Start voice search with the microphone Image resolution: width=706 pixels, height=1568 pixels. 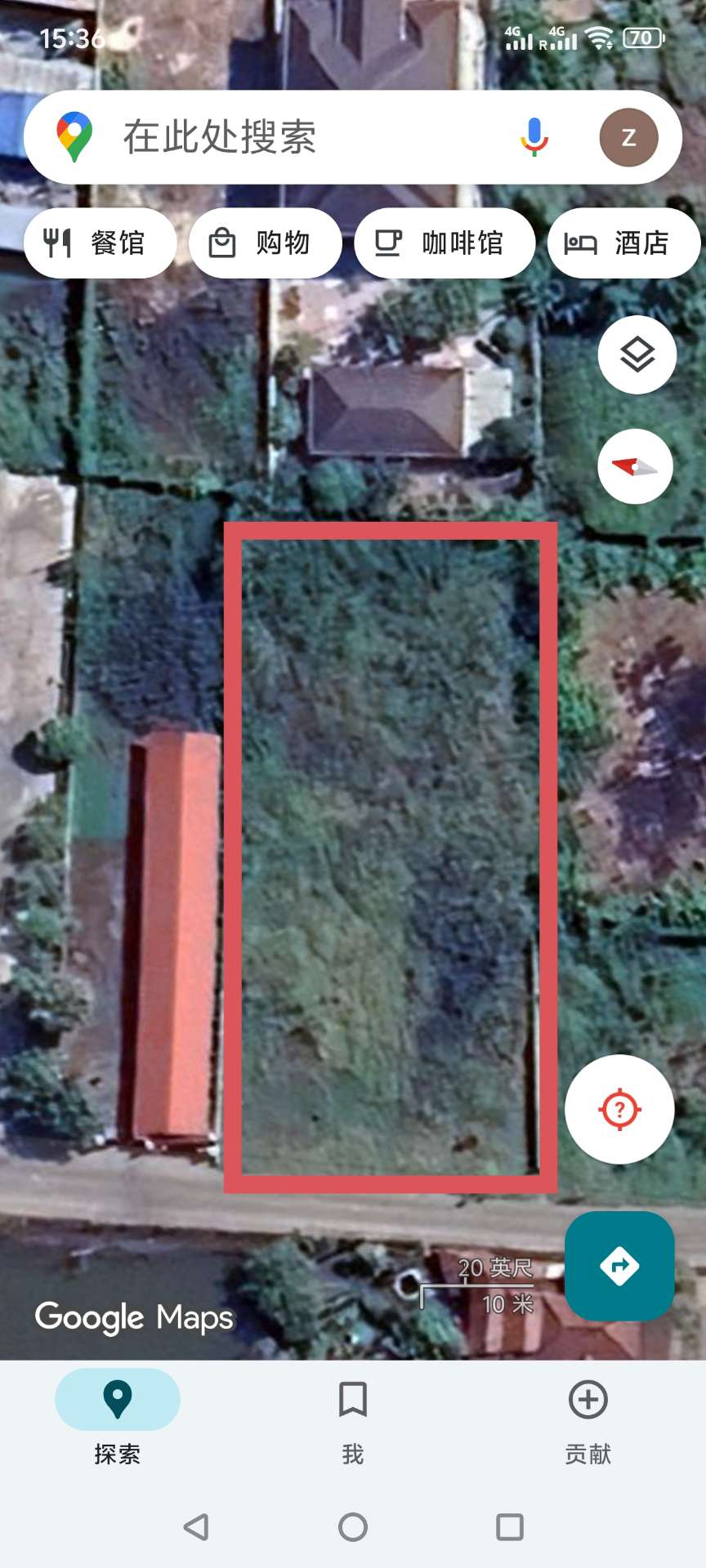[x=534, y=137]
